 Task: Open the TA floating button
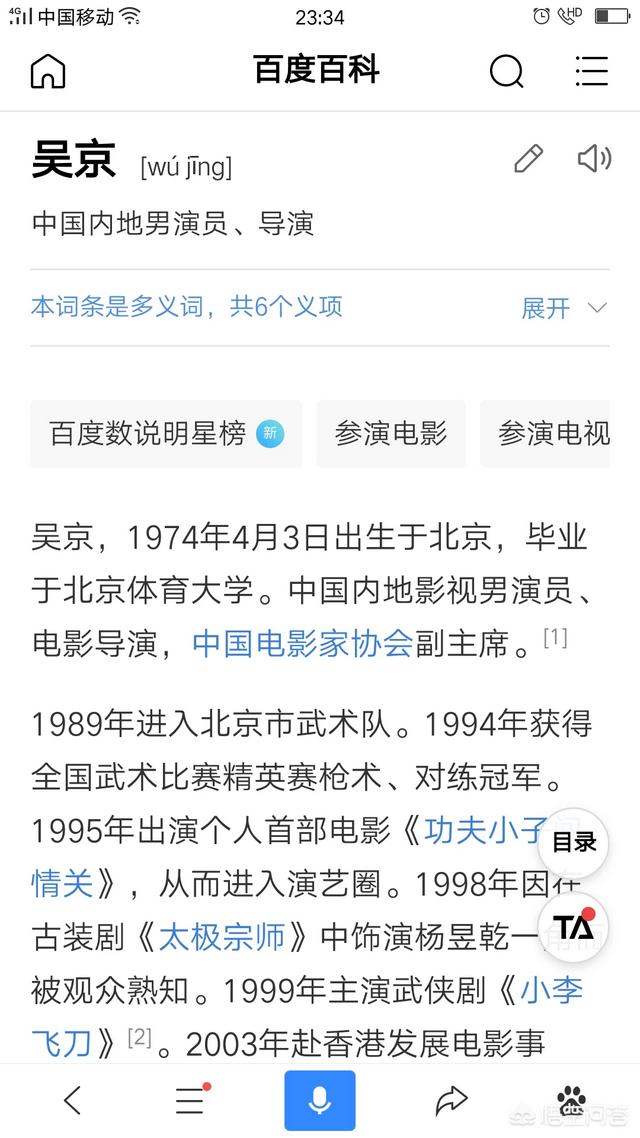pyautogui.click(x=574, y=927)
